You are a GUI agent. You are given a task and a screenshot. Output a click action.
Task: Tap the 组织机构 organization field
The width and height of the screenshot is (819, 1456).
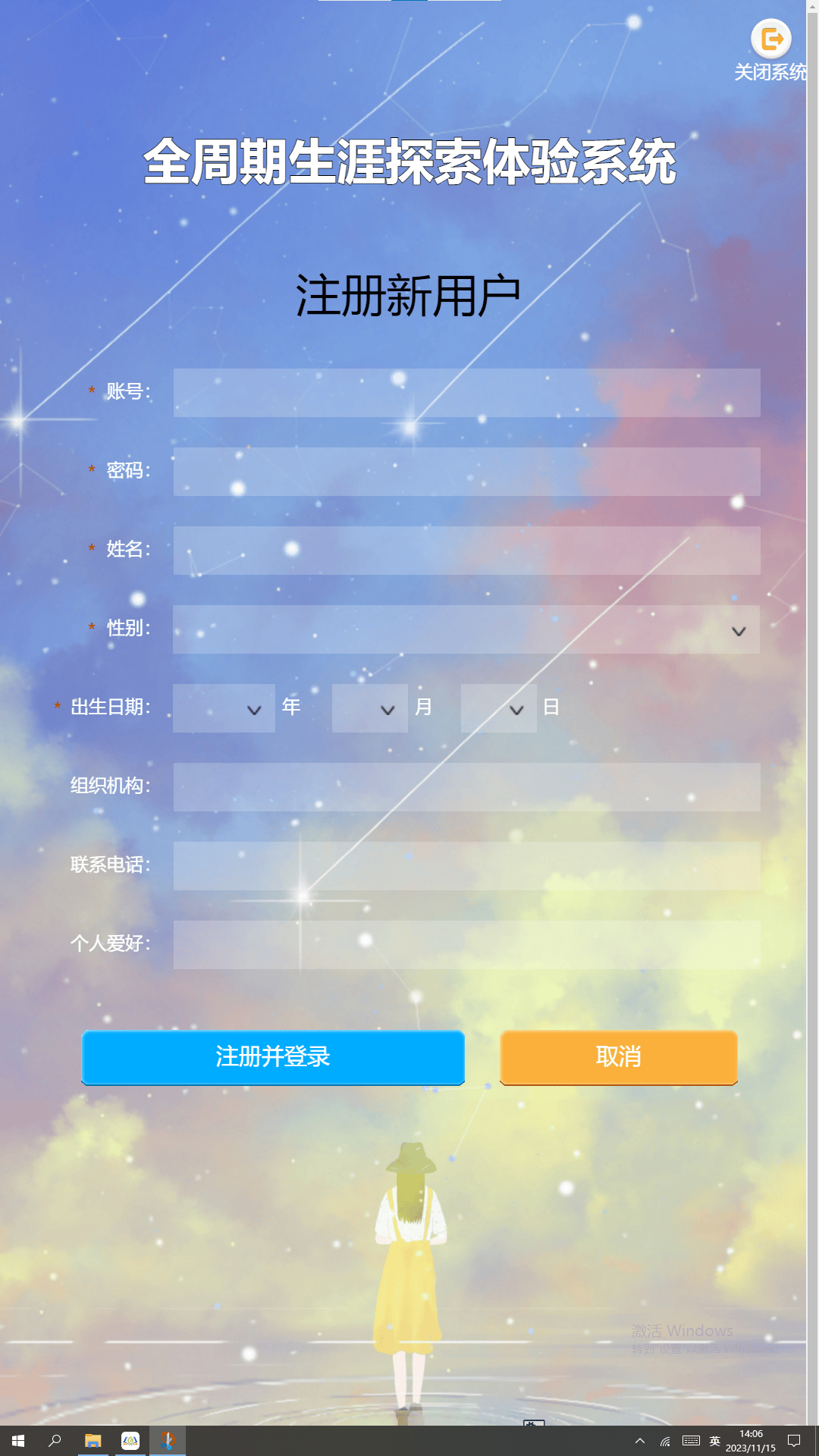466,787
